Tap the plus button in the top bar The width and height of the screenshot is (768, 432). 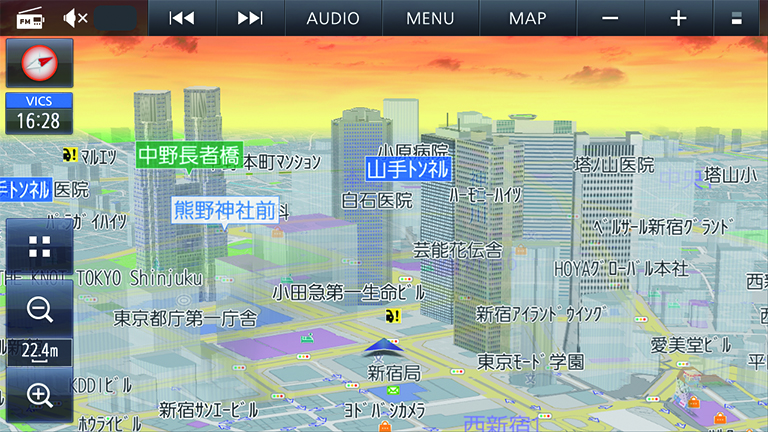(679, 18)
